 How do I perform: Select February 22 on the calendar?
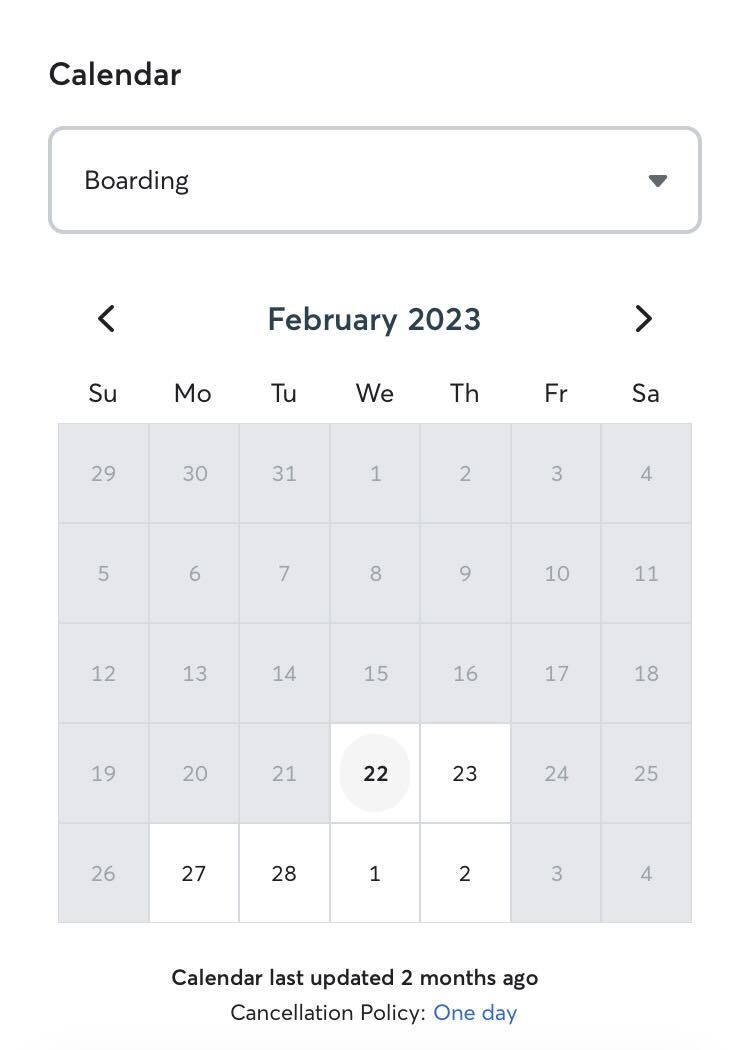click(x=375, y=773)
